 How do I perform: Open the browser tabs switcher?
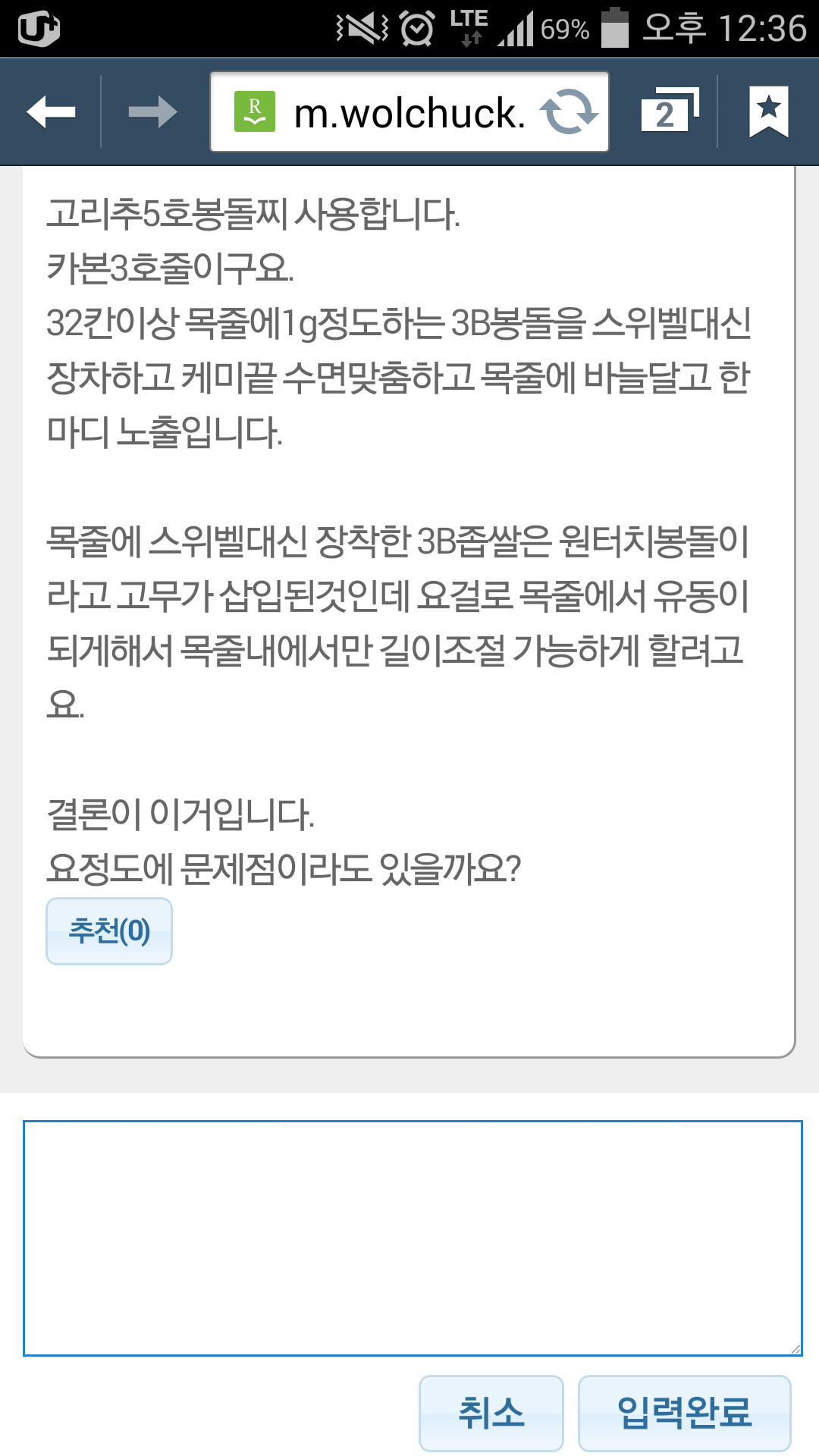coord(668,112)
